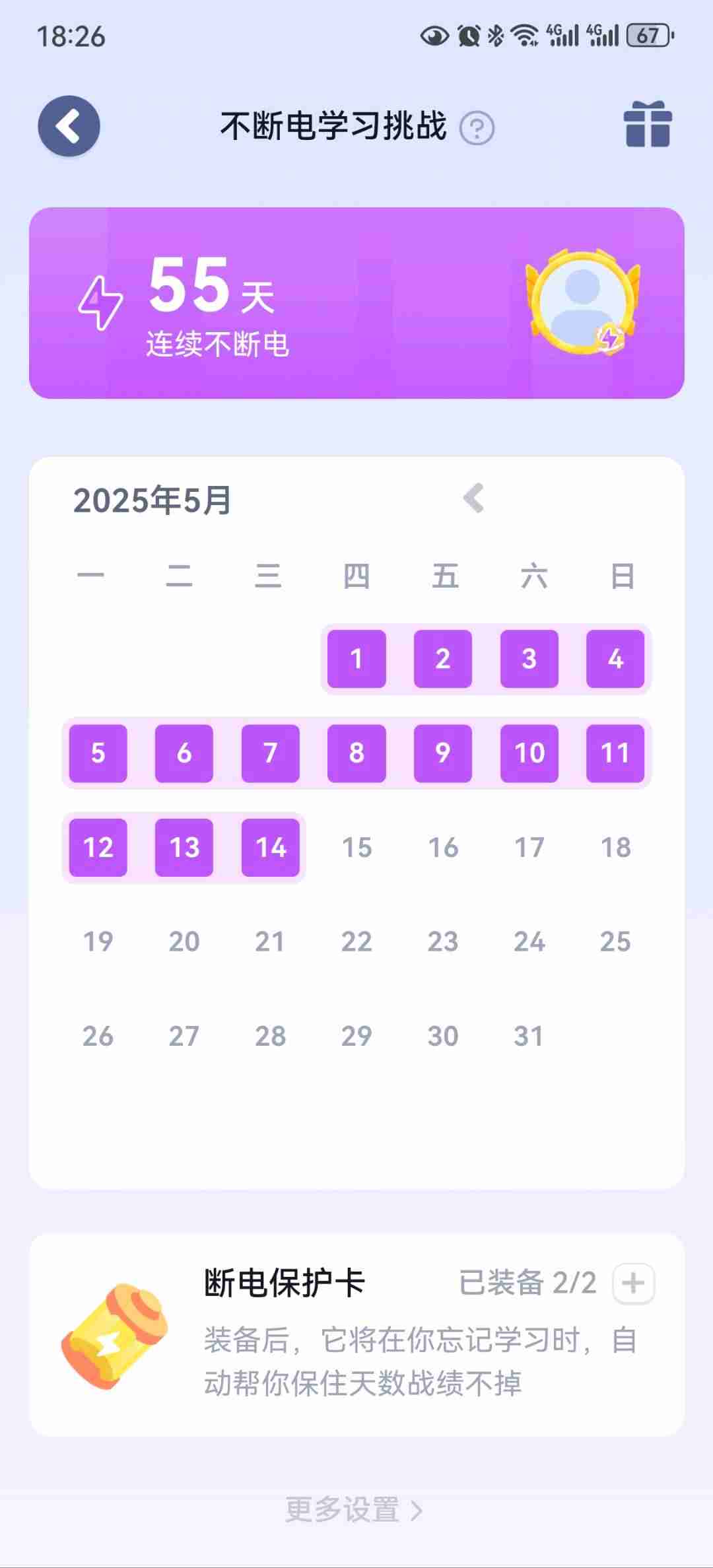
Task: Open 更多设置 link
Action: (354, 1509)
